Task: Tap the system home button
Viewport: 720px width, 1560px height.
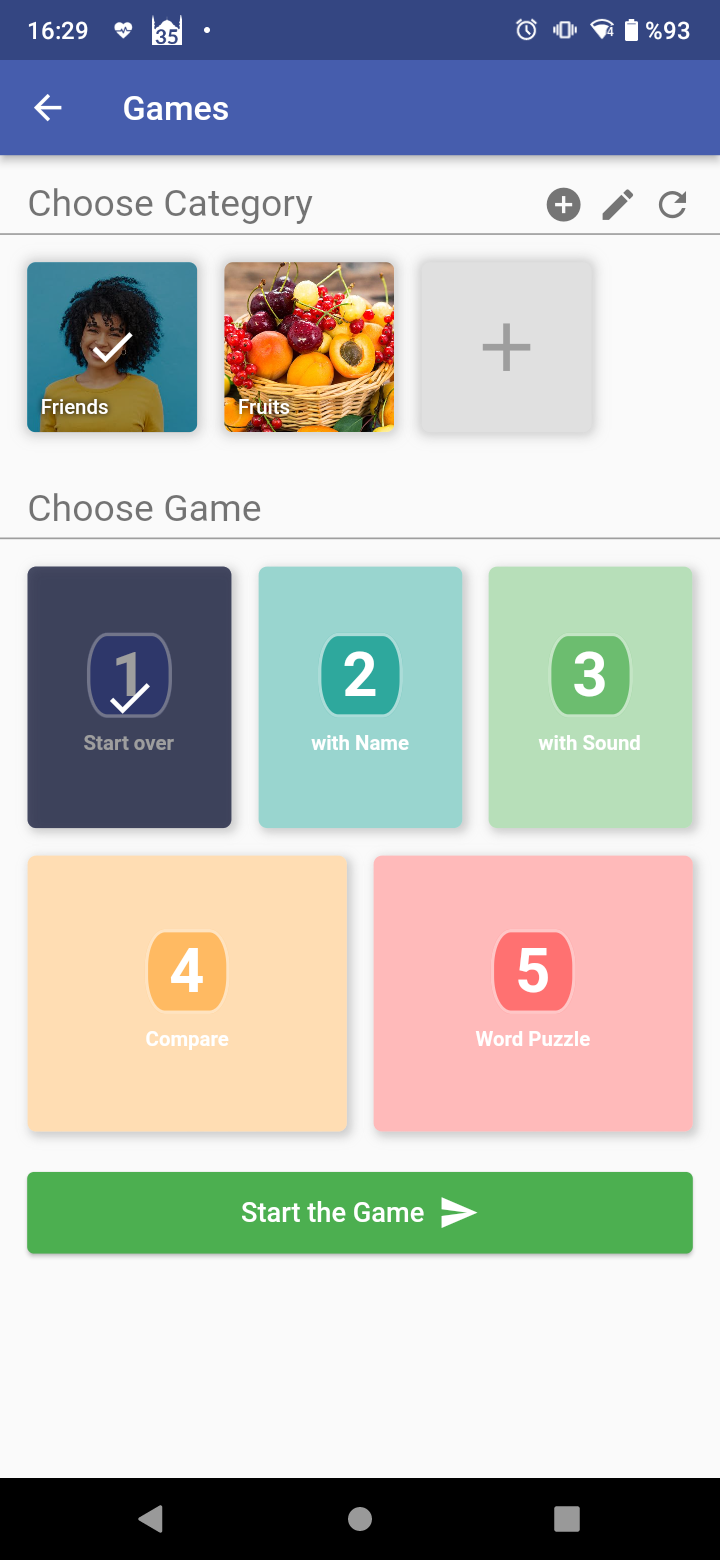Action: 360,1519
